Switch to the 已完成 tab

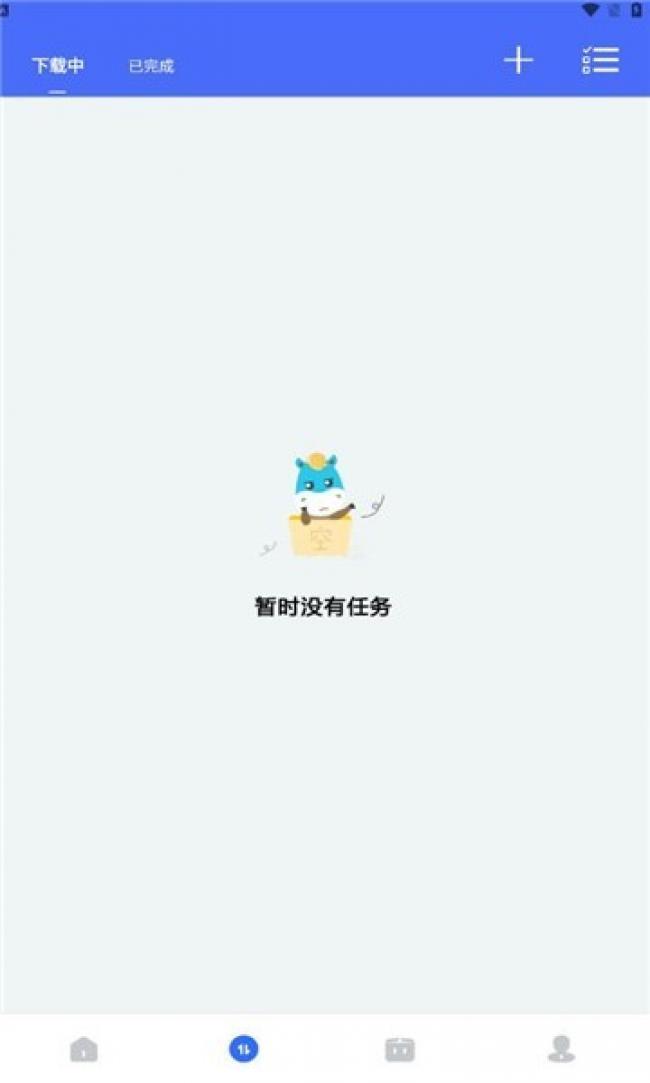pyautogui.click(x=151, y=66)
